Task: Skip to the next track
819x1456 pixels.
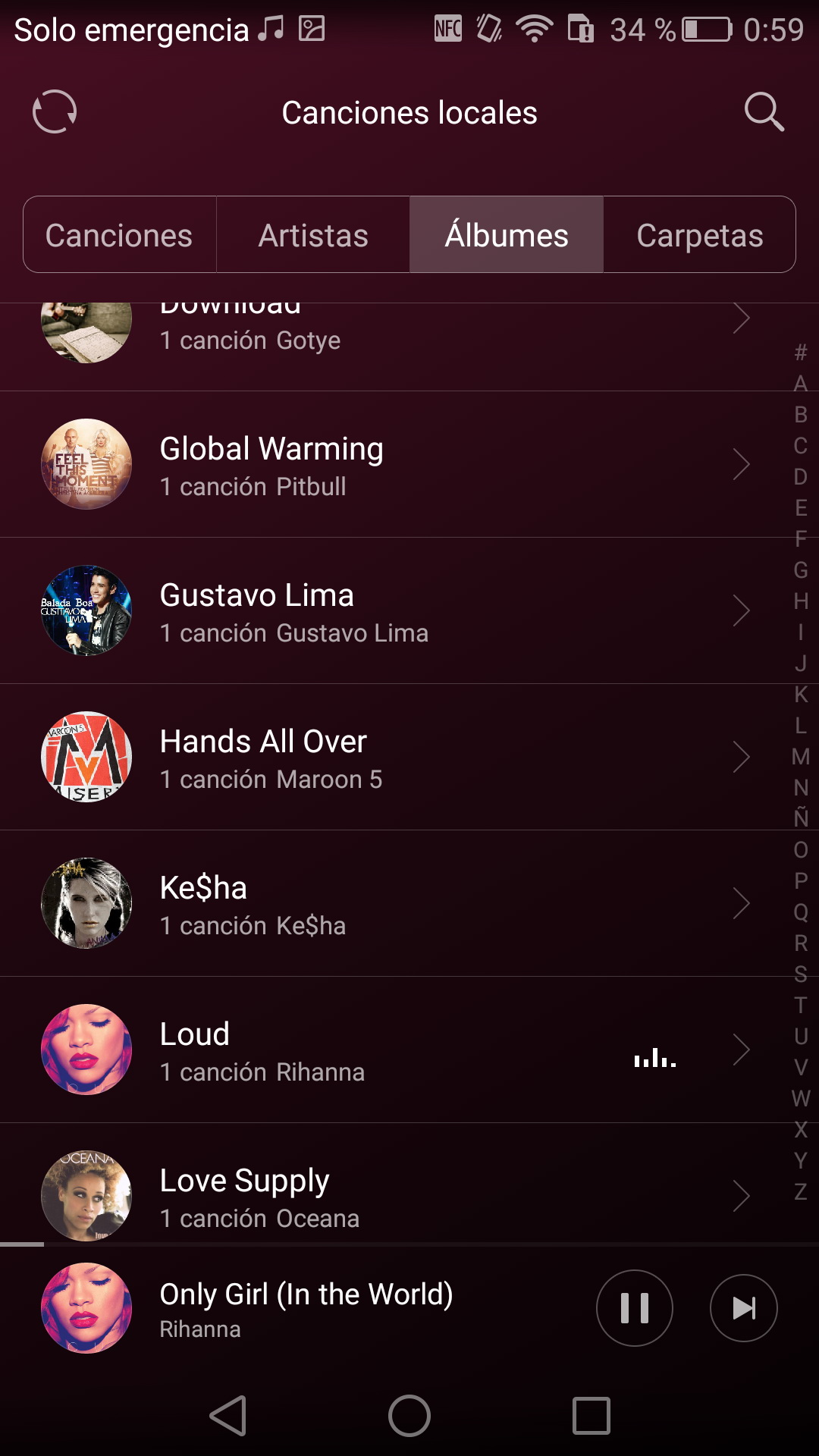Action: click(743, 1308)
